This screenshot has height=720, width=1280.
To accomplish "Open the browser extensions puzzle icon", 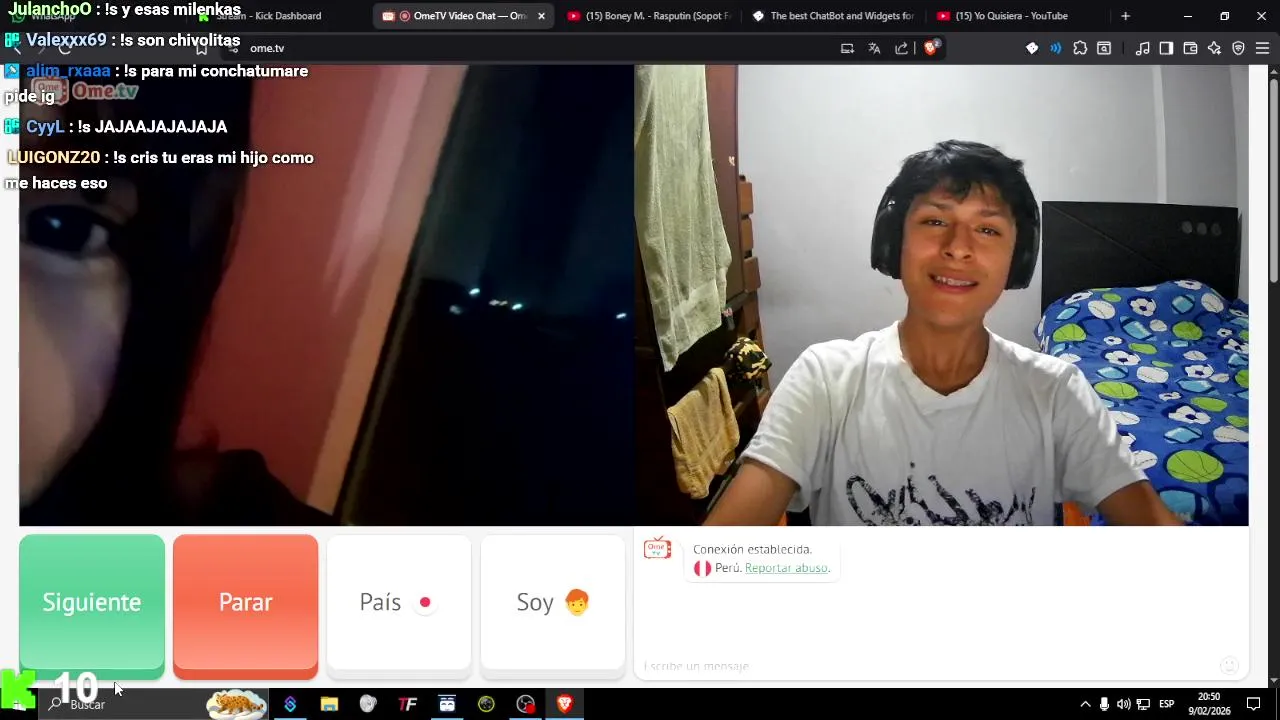I will 1080,48.
